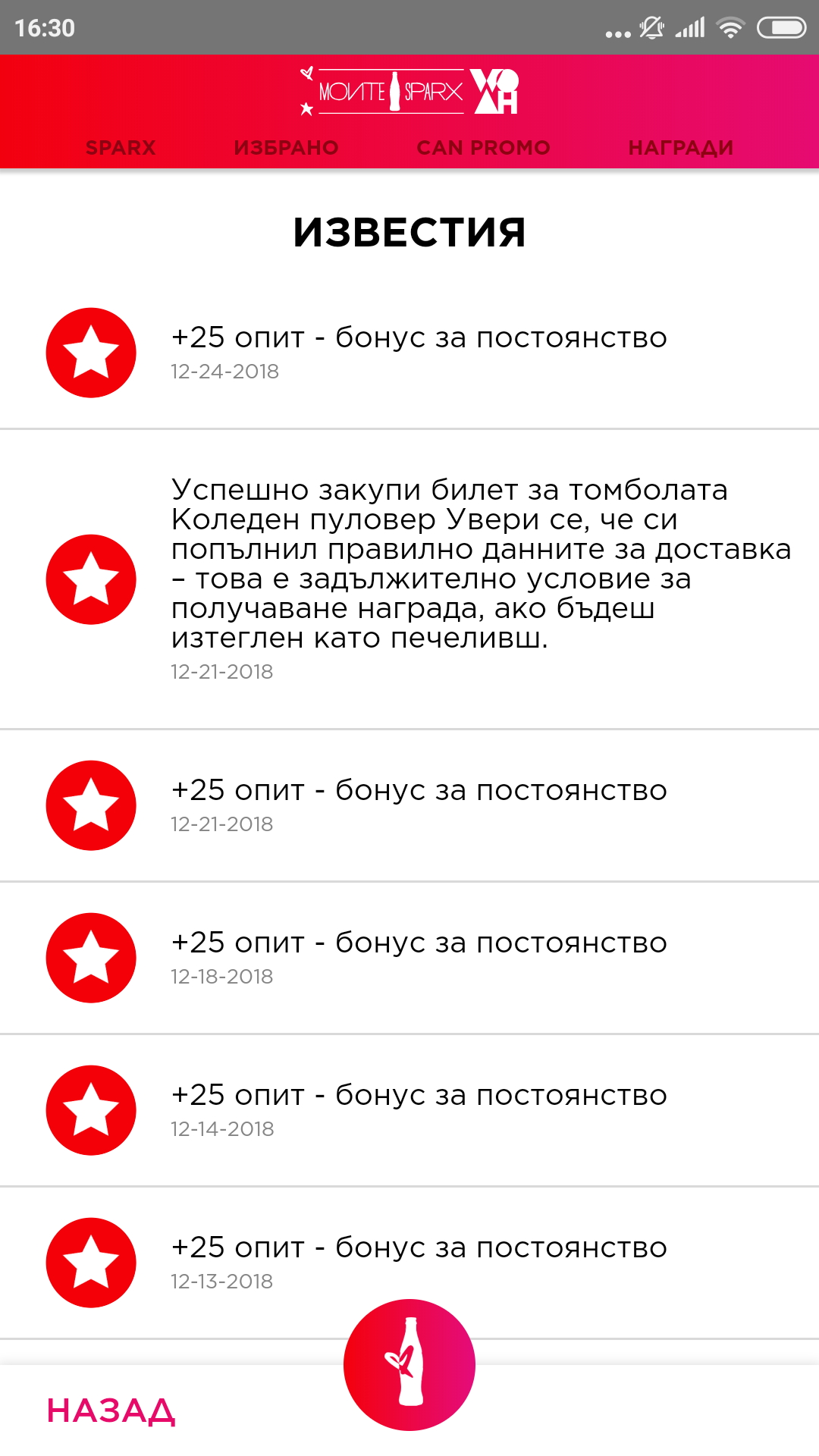Tap the НАЗАД back button
The height and width of the screenshot is (1456, 819).
pos(111,1411)
